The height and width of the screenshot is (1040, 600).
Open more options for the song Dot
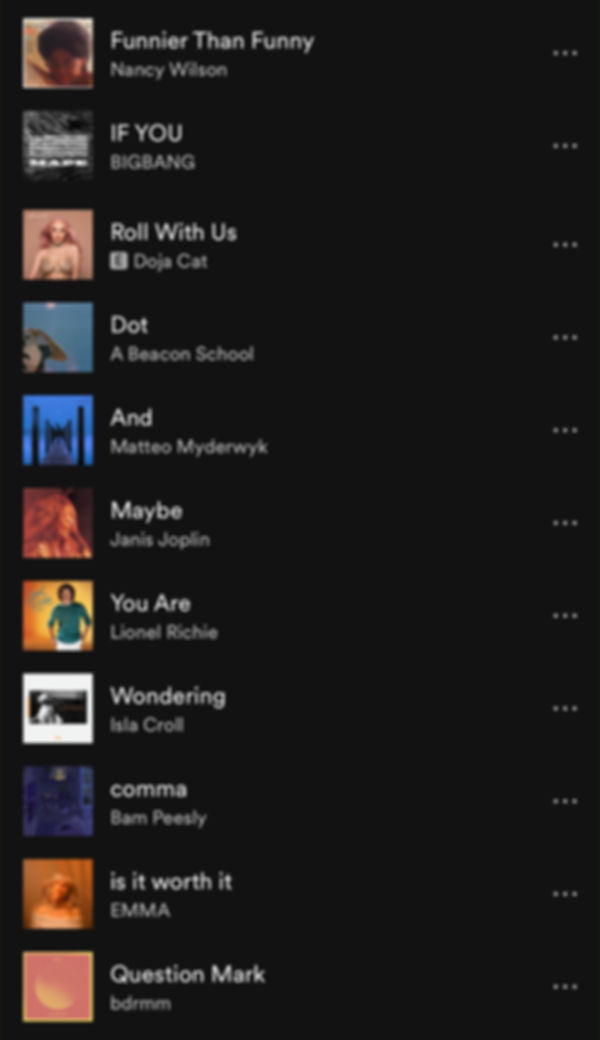565,338
